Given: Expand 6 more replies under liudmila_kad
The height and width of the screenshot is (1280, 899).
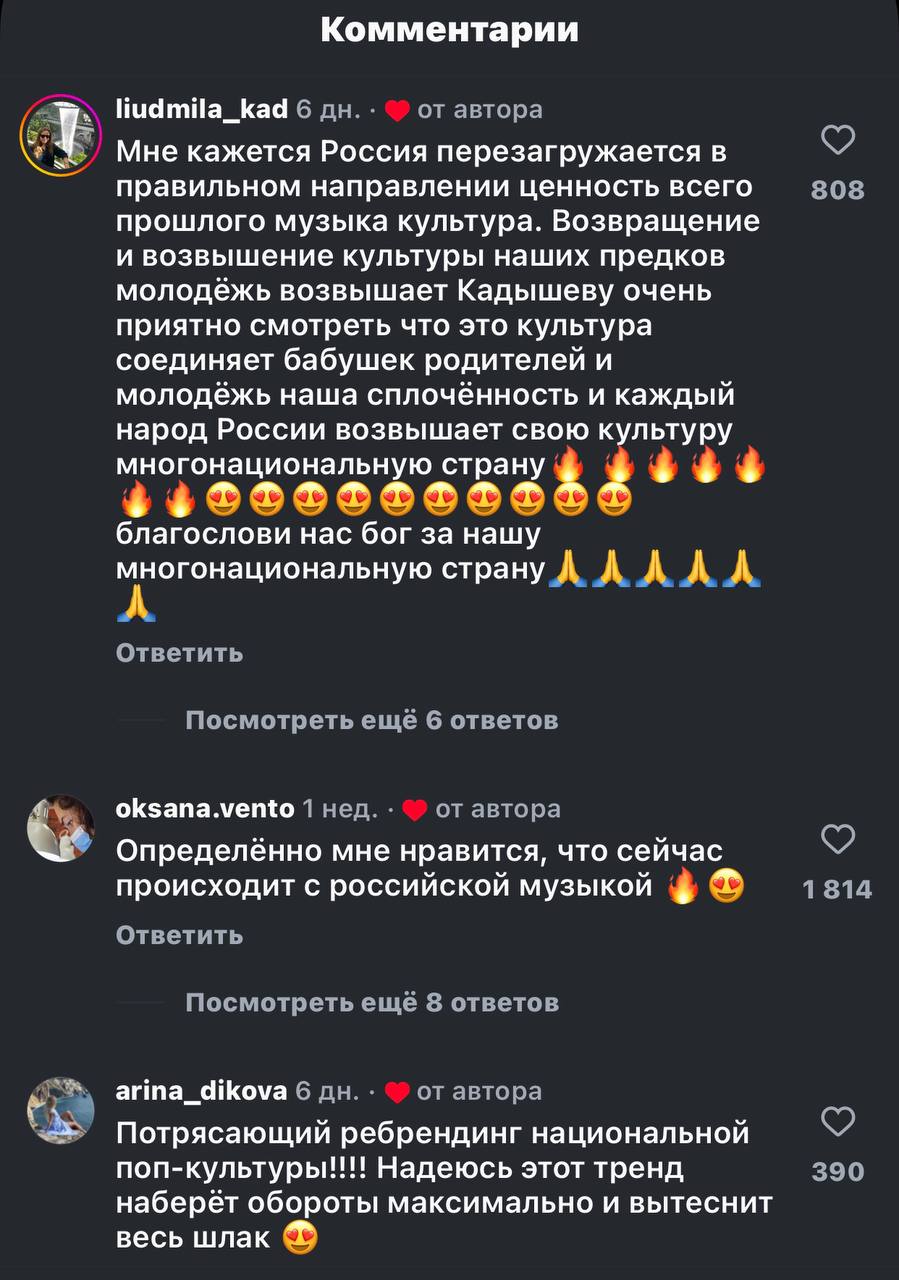Looking at the screenshot, I should [372, 720].
